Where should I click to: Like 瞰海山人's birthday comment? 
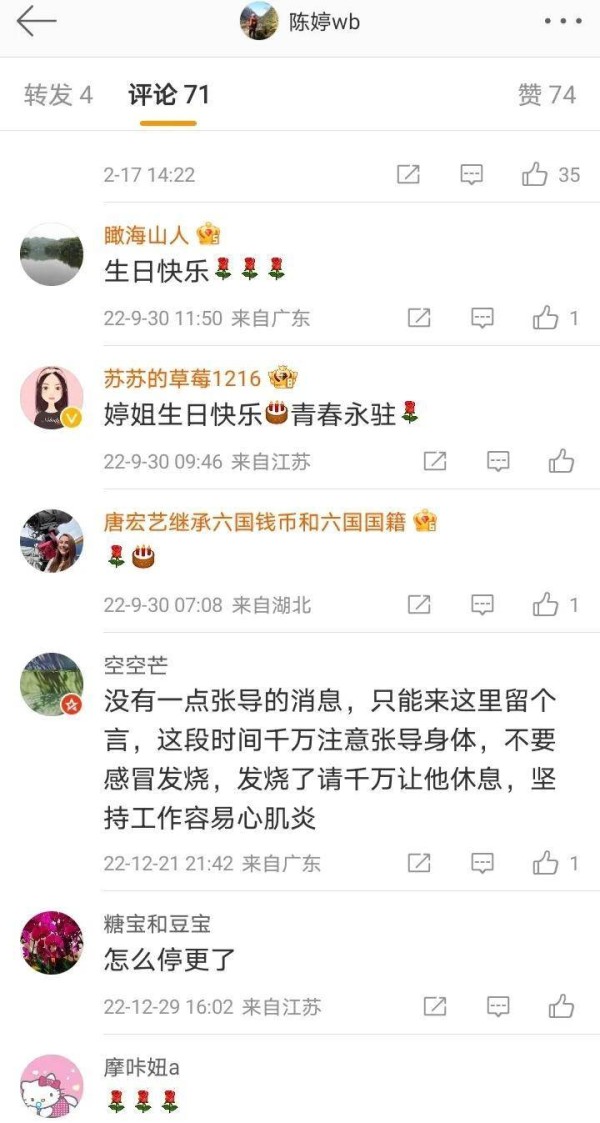[554, 317]
